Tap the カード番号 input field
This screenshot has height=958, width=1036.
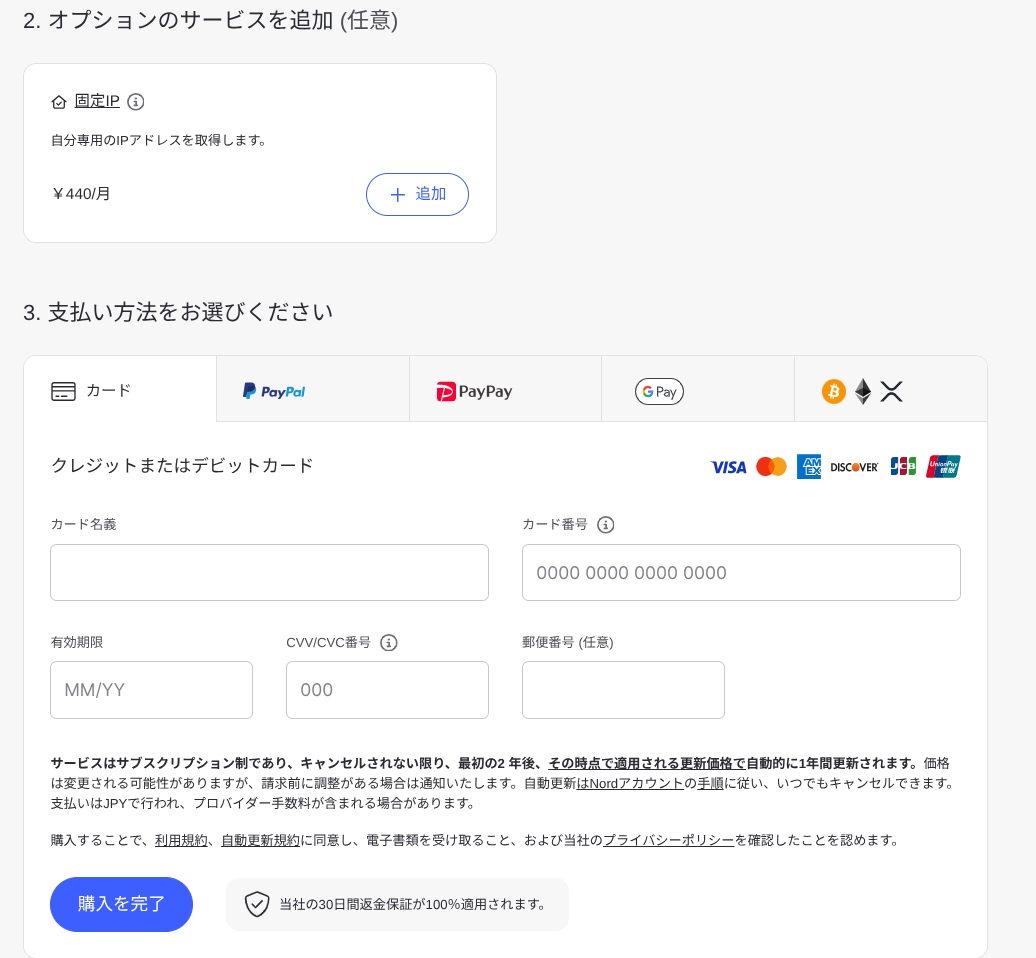click(741, 572)
